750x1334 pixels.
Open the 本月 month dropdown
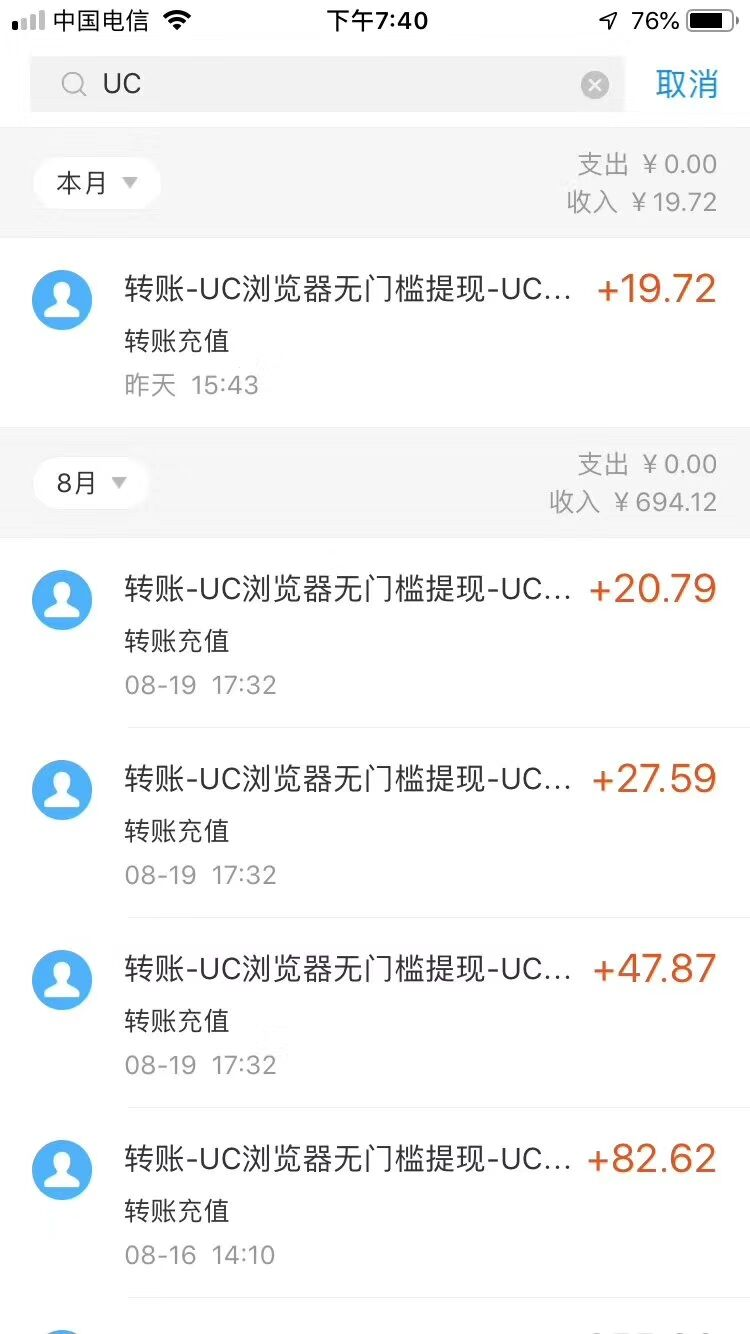click(x=97, y=183)
